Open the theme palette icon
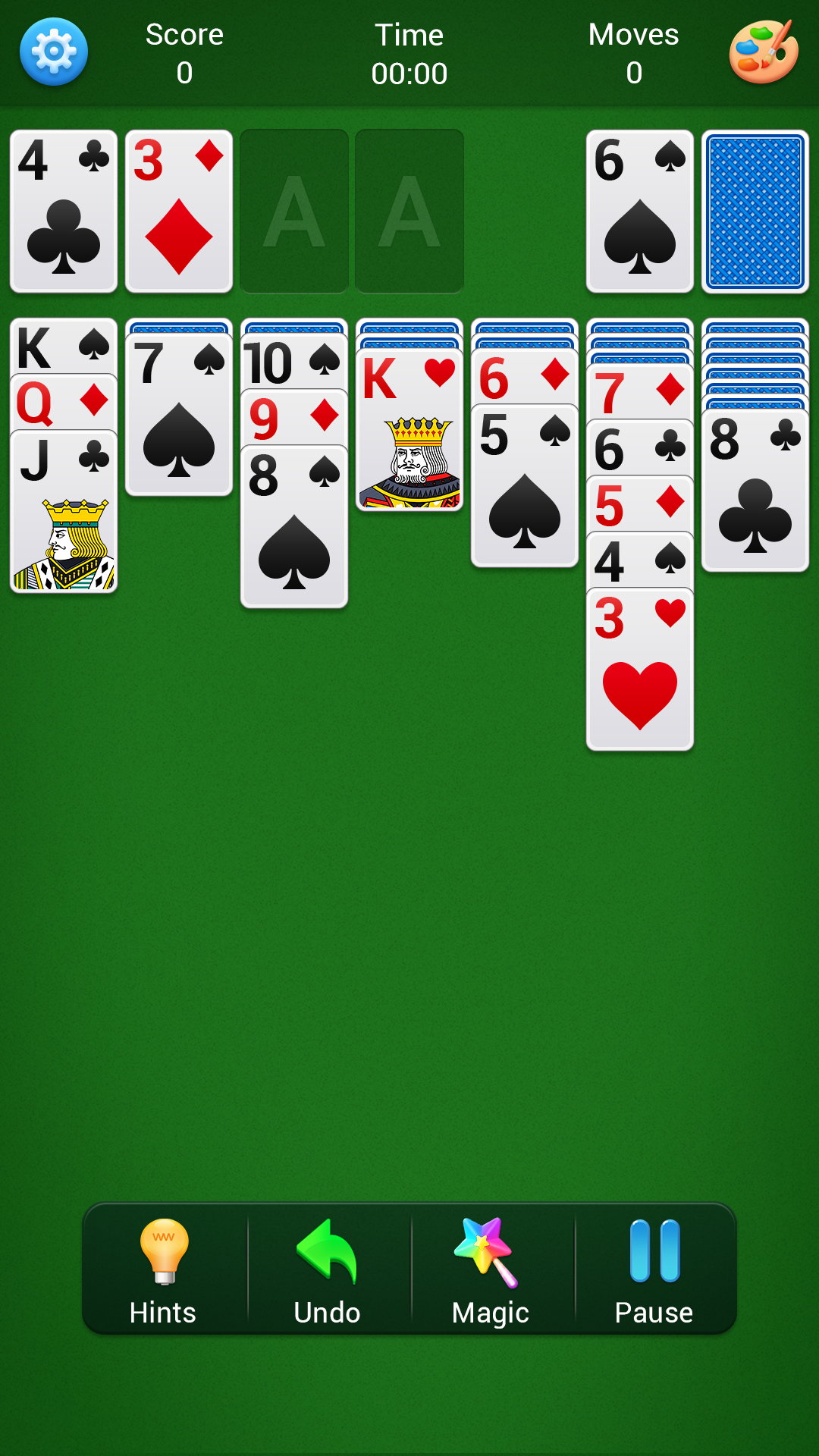 (764, 52)
